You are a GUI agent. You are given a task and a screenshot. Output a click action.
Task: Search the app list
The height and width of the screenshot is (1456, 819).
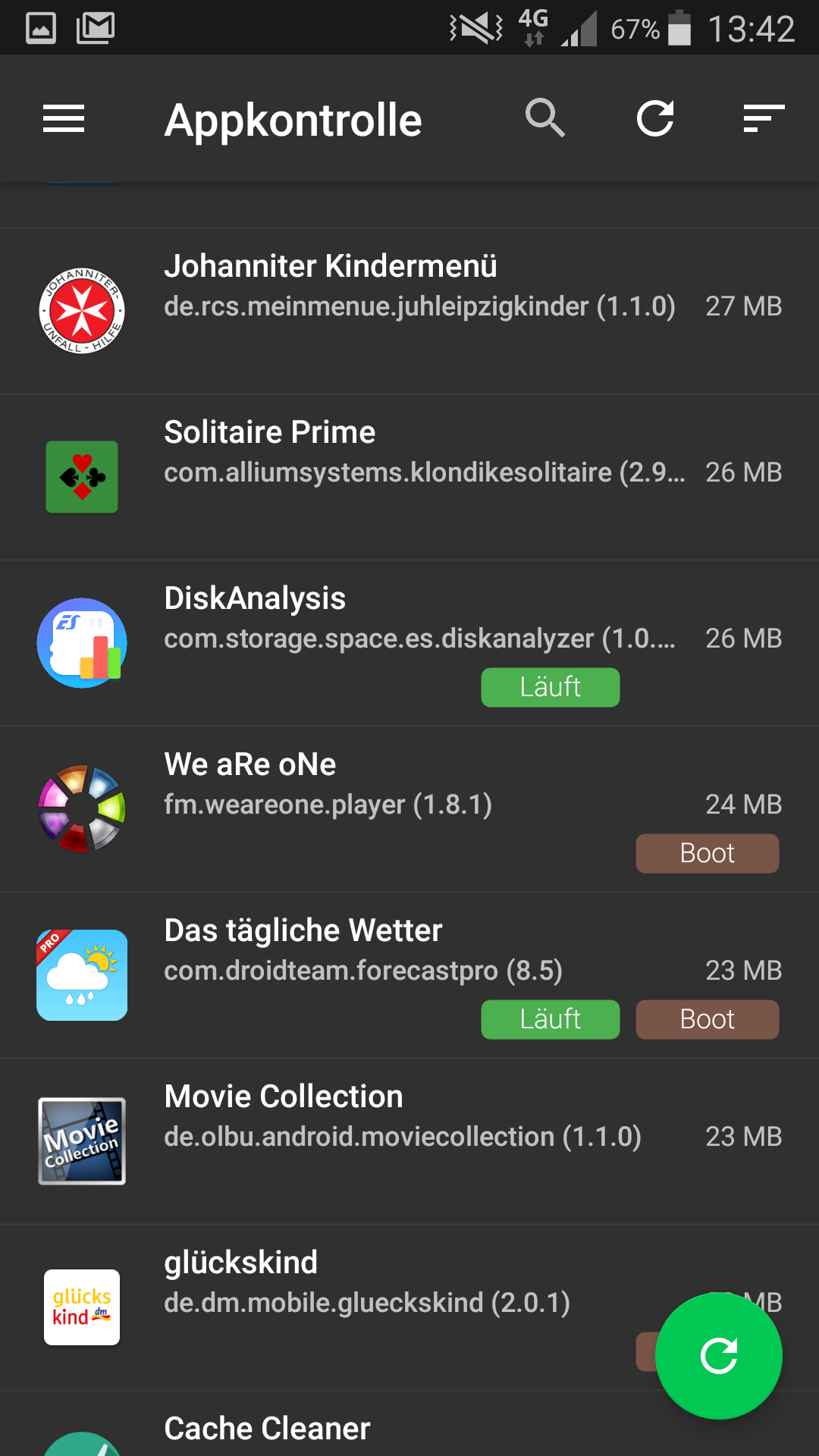pyautogui.click(x=544, y=119)
